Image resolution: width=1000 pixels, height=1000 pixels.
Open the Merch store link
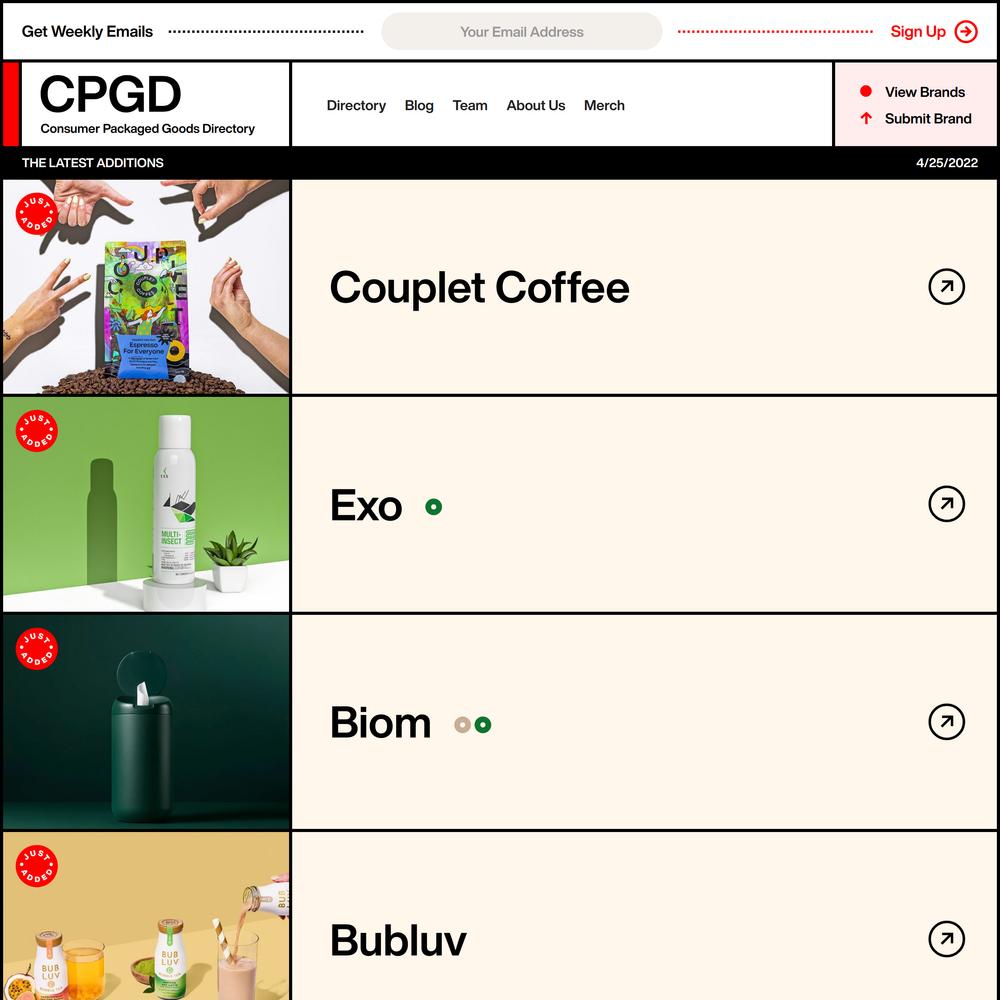click(604, 105)
